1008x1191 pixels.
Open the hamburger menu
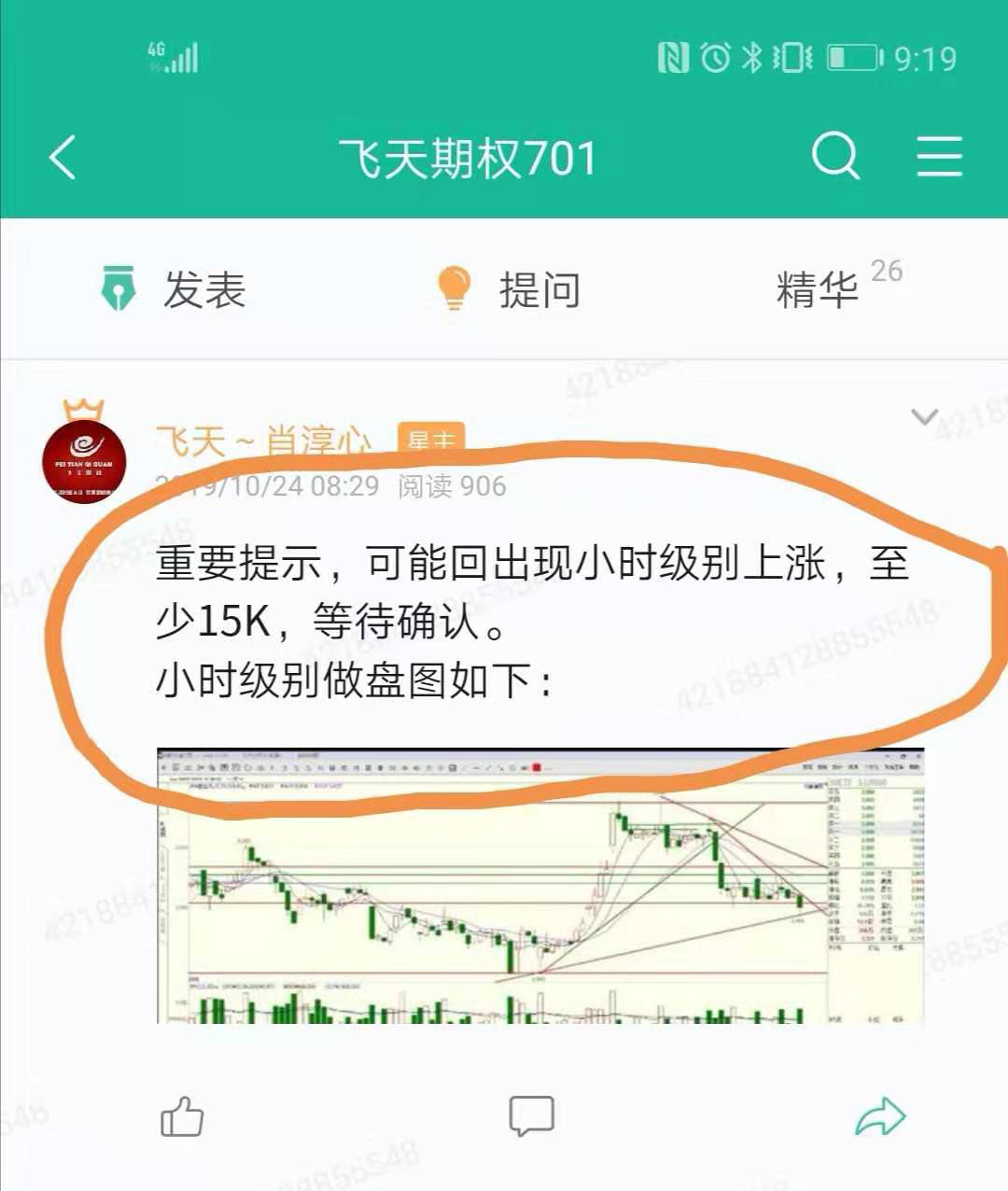click(x=938, y=156)
